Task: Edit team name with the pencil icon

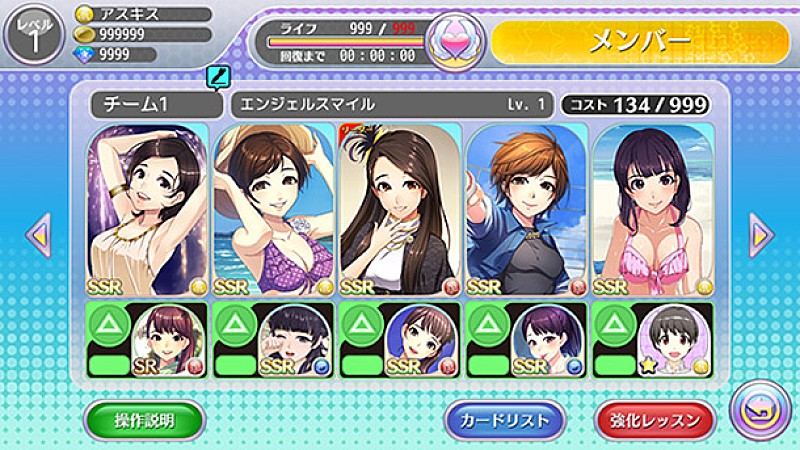Action: [217, 77]
